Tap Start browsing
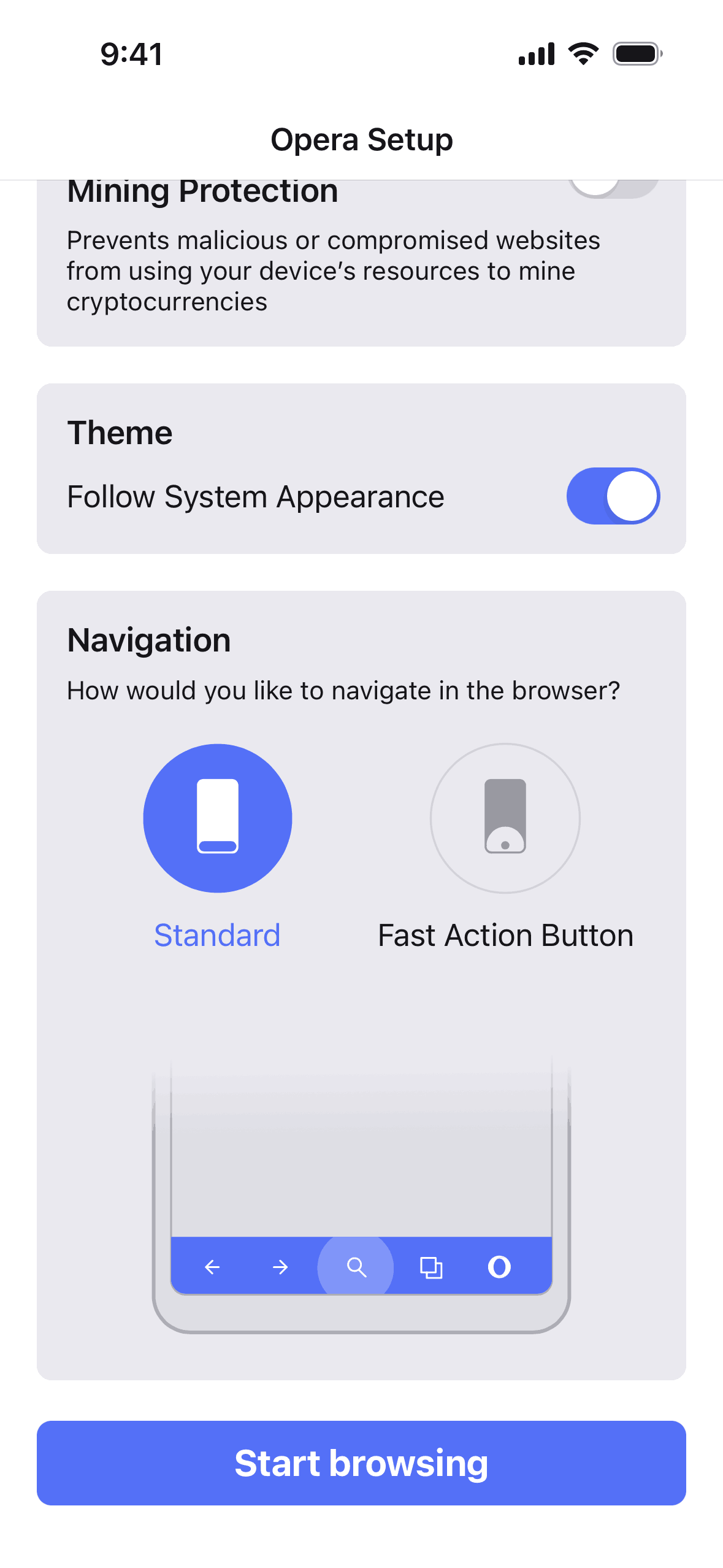Screen dimensions: 723x1568 click(x=361, y=1462)
